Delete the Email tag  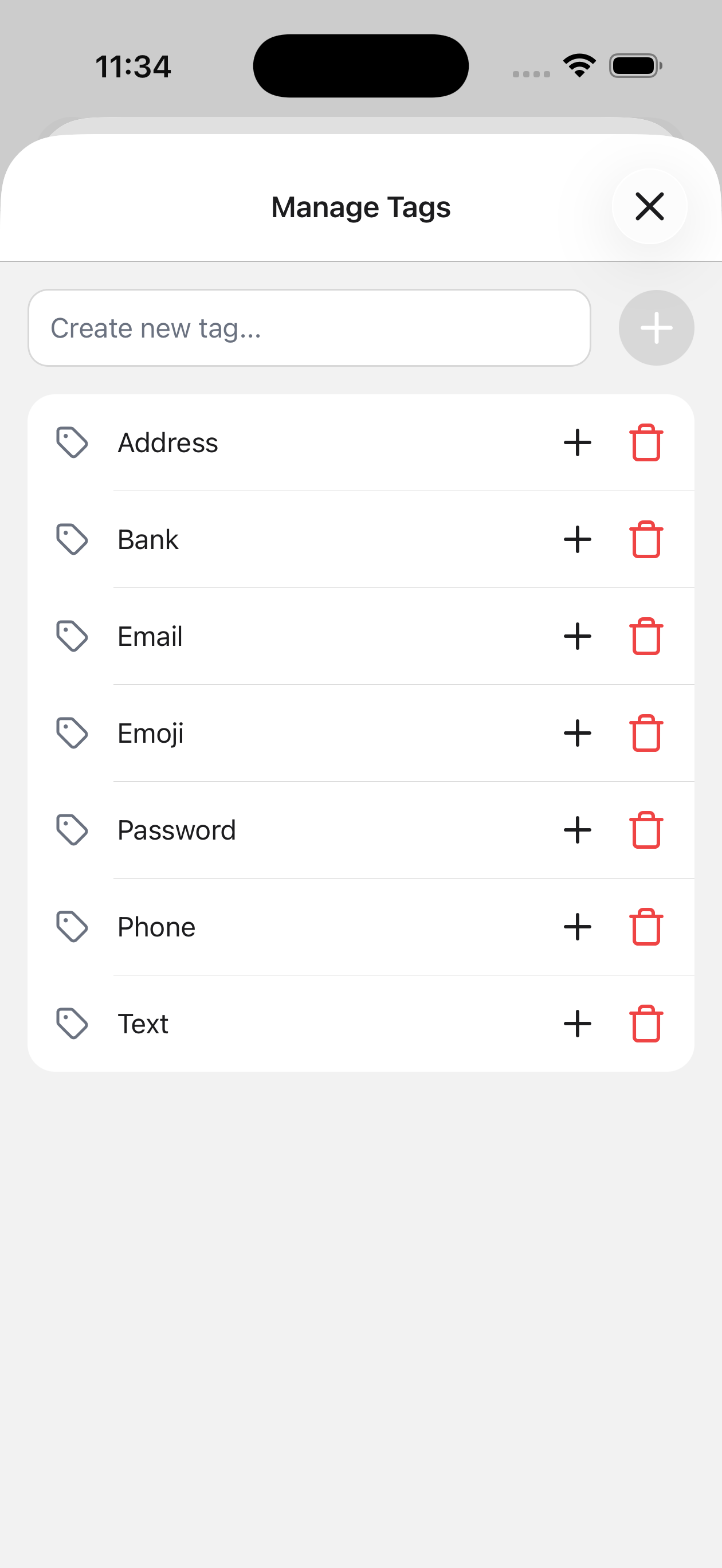coord(646,636)
